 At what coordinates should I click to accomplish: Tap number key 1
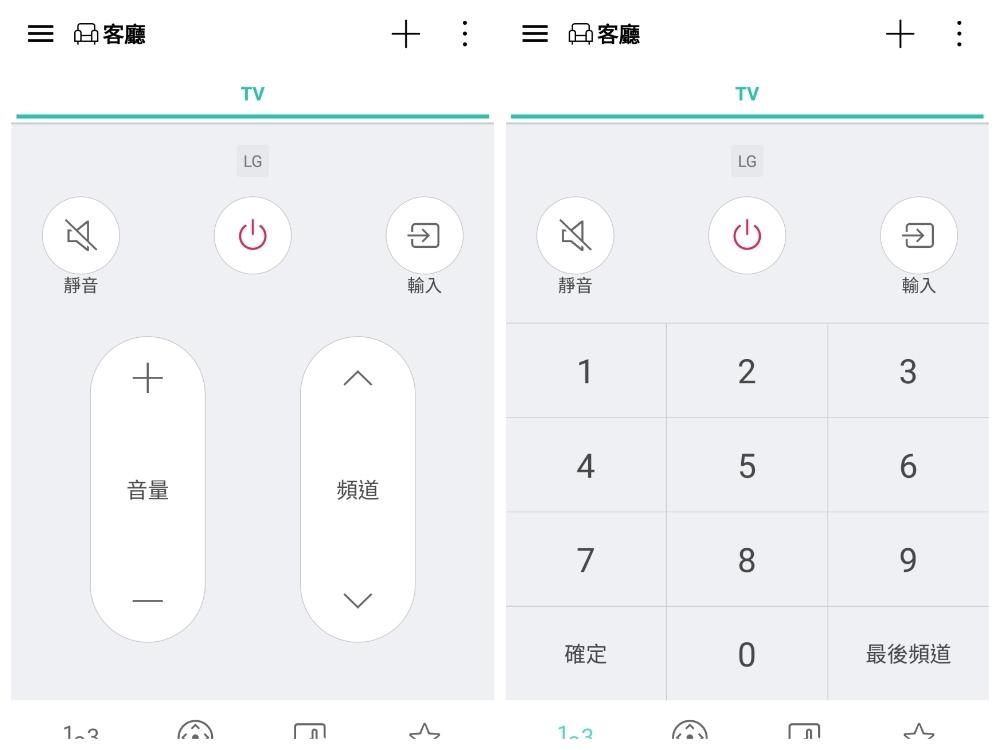point(586,371)
